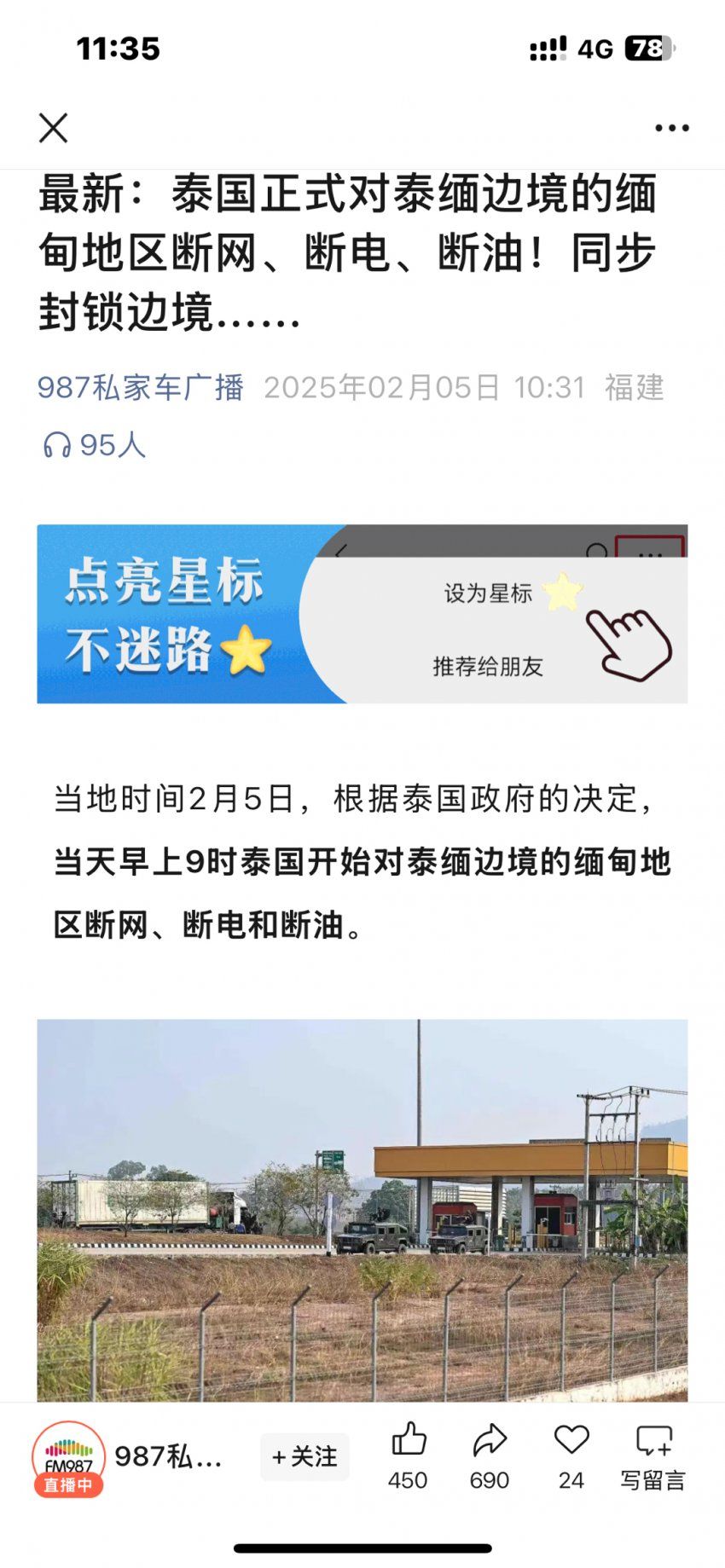This screenshot has height=1568, width=725.
Task: Open the FM987 live-broadcast avatar
Action: (x=68, y=1456)
